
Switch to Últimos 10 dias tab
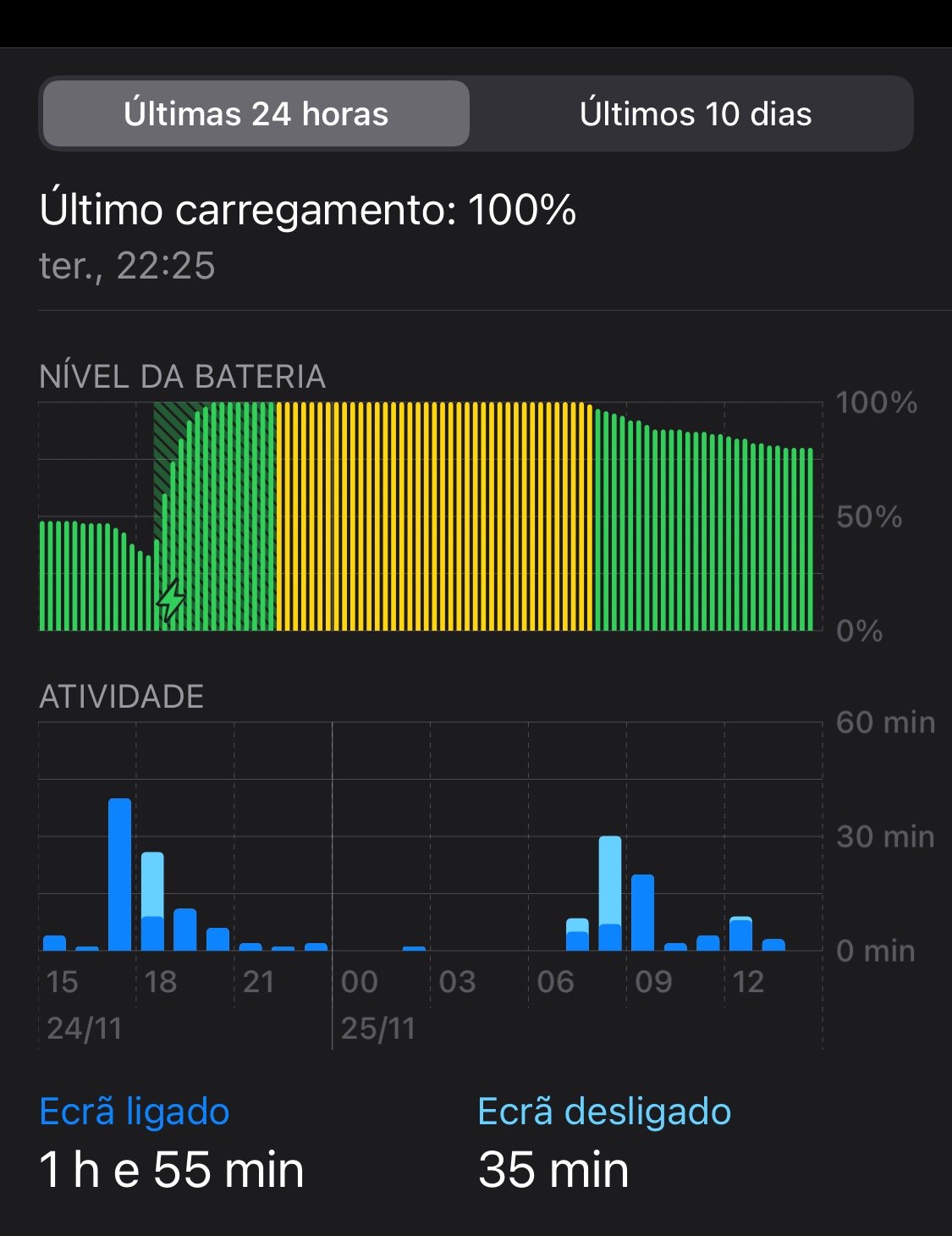tap(695, 113)
